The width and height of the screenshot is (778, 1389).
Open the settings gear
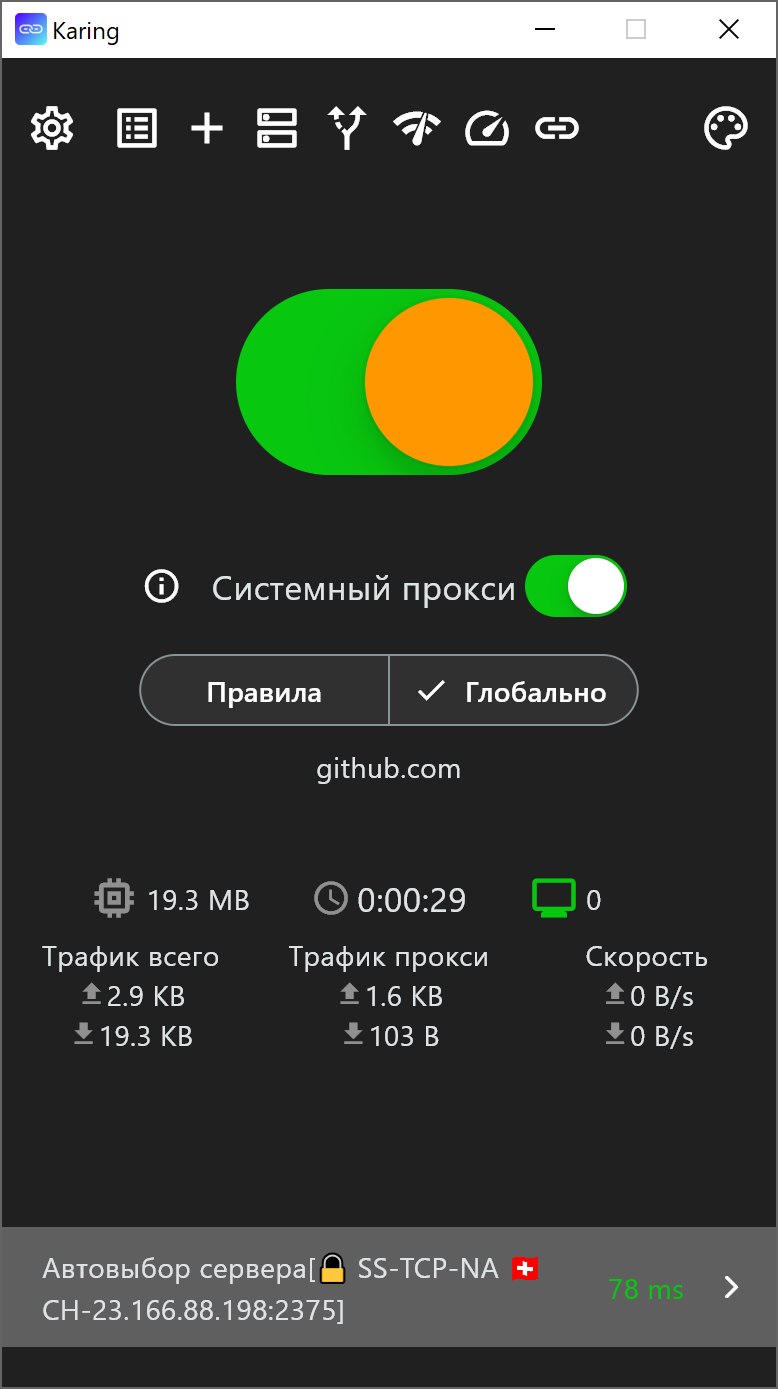coord(52,129)
